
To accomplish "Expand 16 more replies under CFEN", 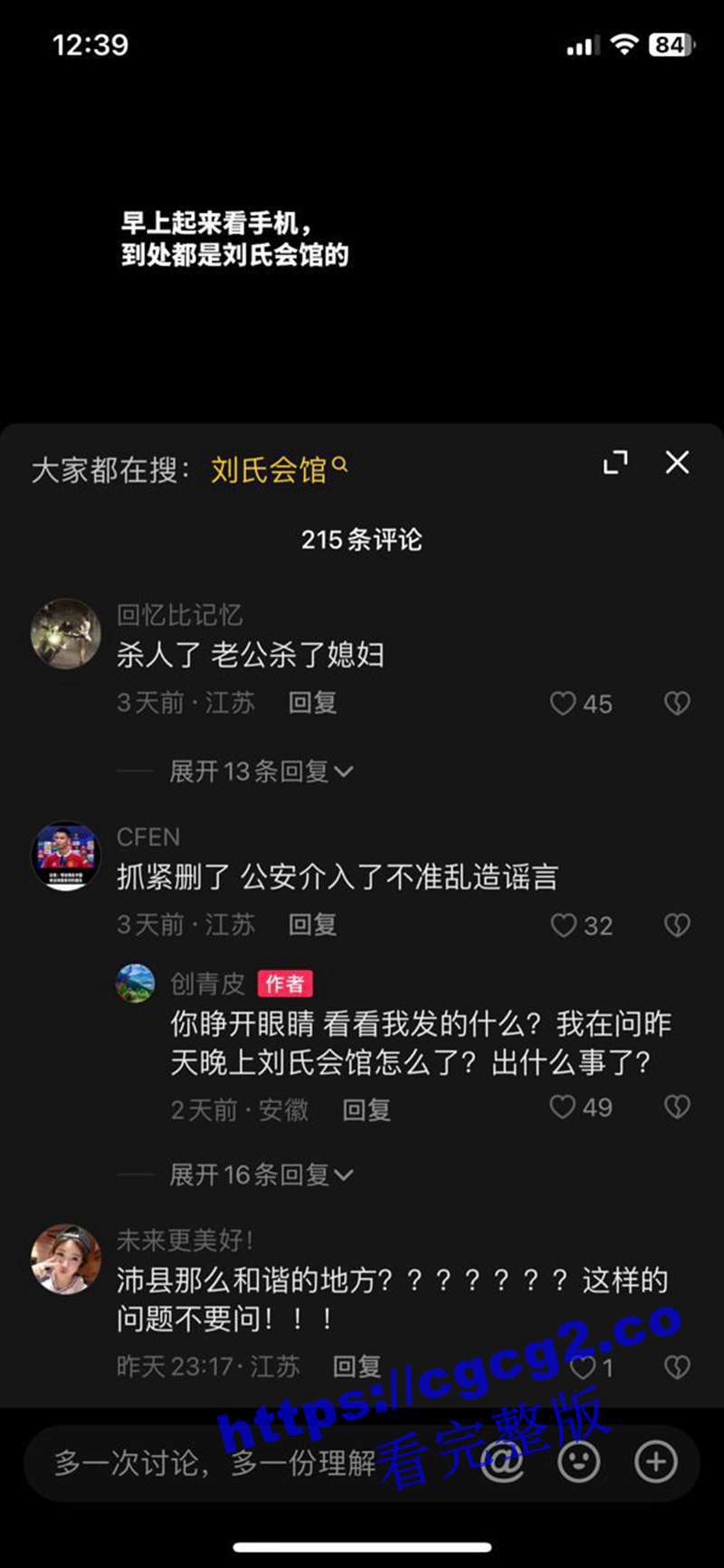I will [x=261, y=1174].
